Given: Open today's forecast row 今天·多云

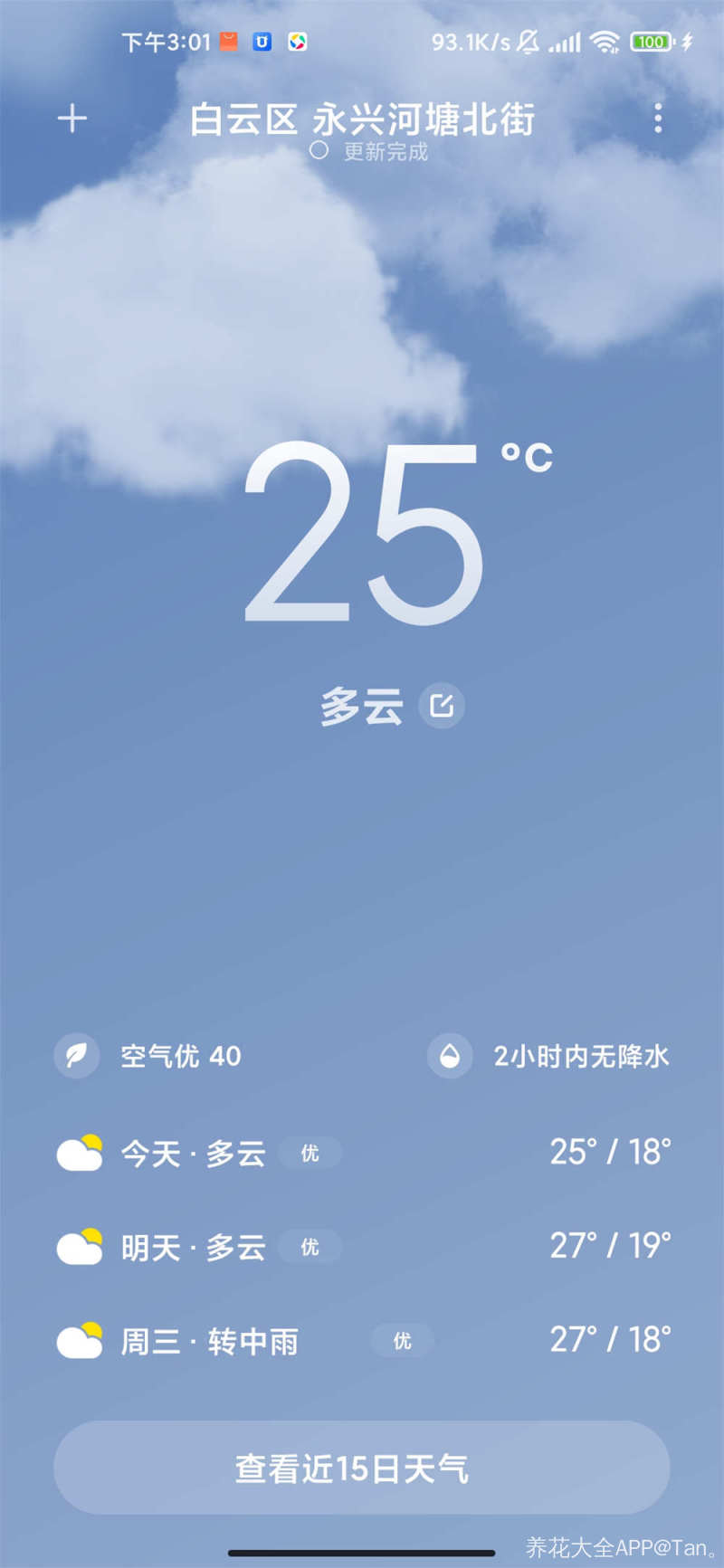Looking at the screenshot, I should click(362, 1153).
